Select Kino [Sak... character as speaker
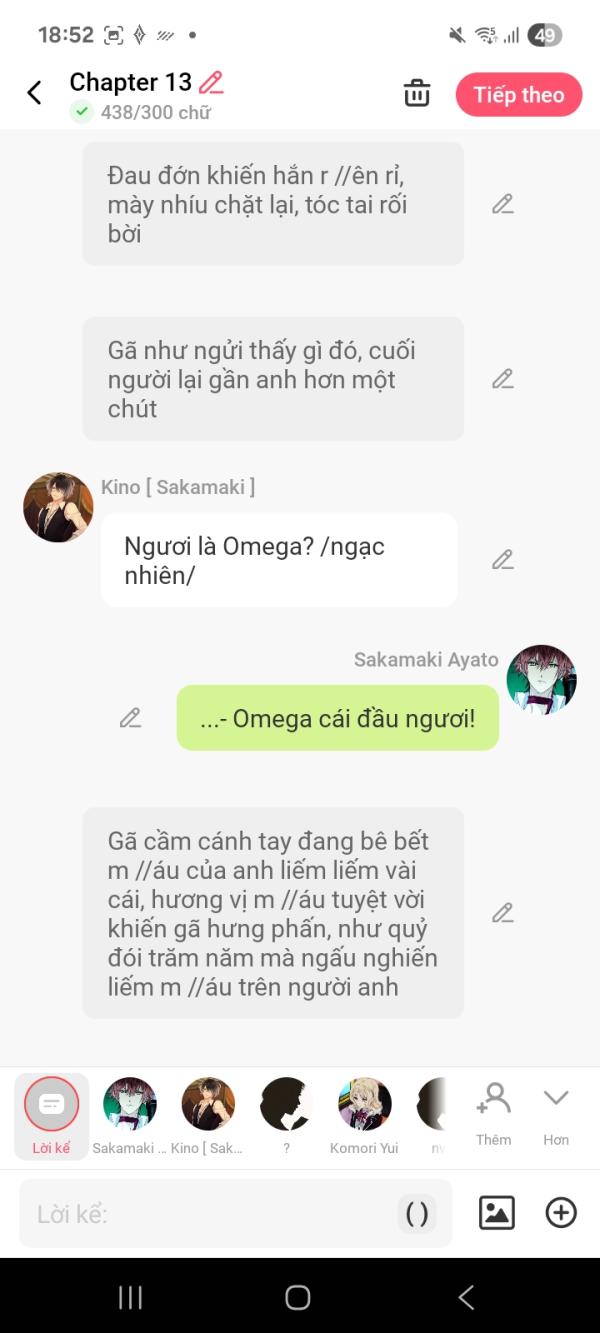 point(208,1116)
